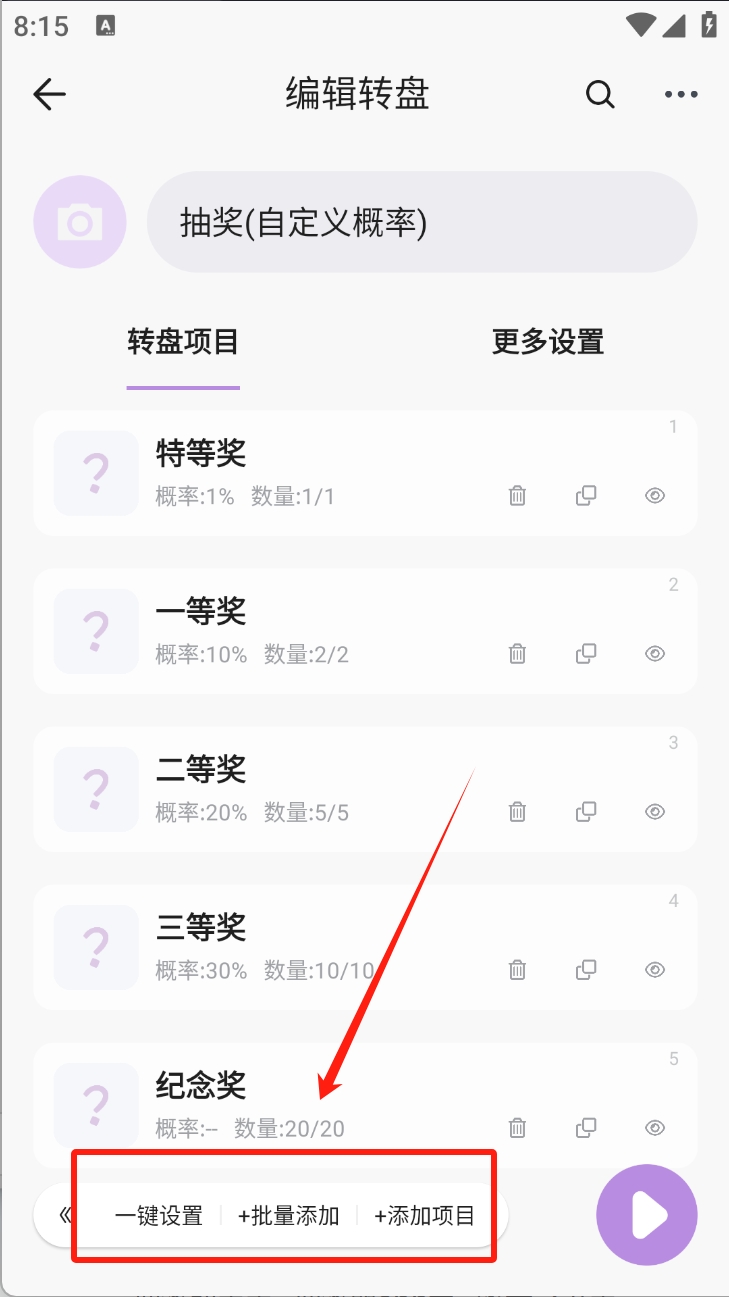729x1297 pixels.
Task: Add a new item with +添加项目
Action: (x=425, y=1216)
